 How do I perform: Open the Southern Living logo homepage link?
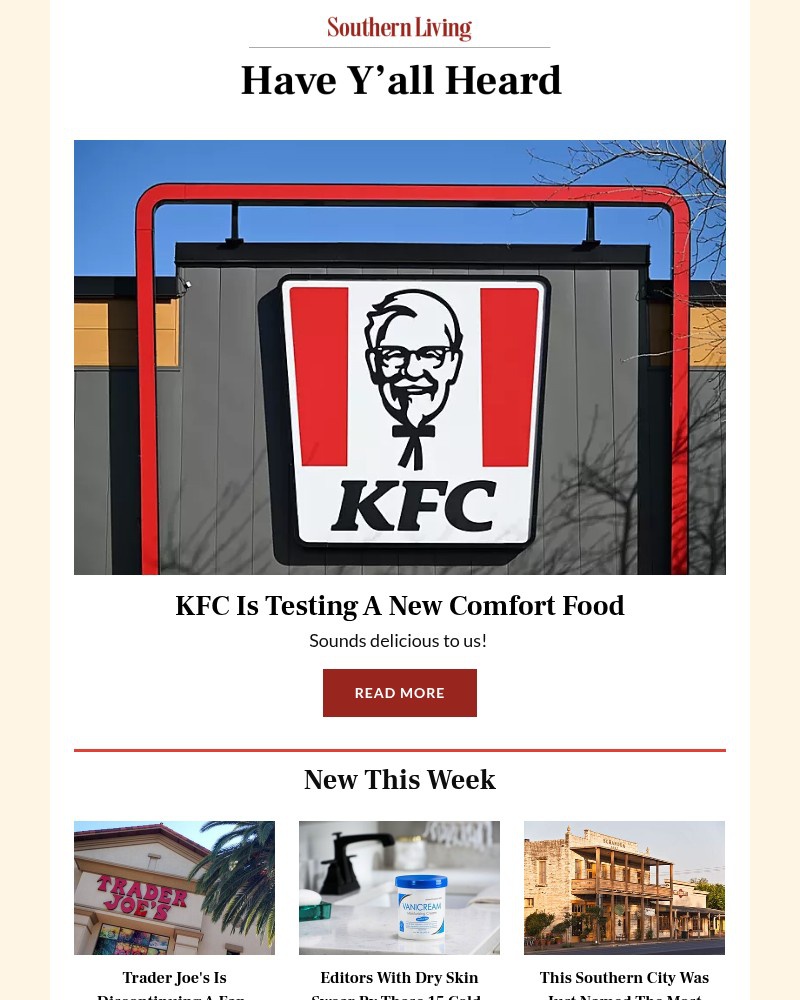399,28
